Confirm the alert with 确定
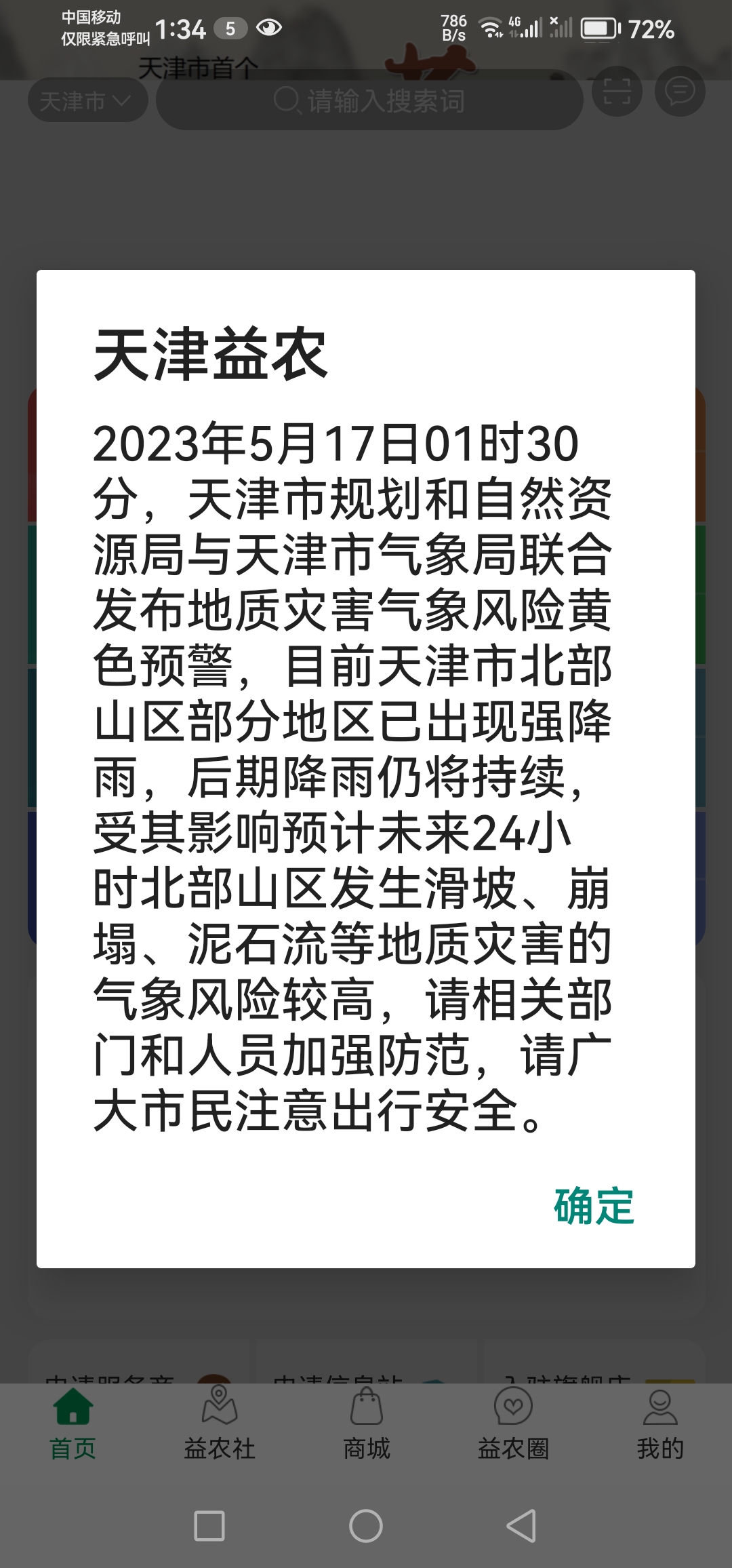Screen dimensions: 732x1568 (594, 1207)
